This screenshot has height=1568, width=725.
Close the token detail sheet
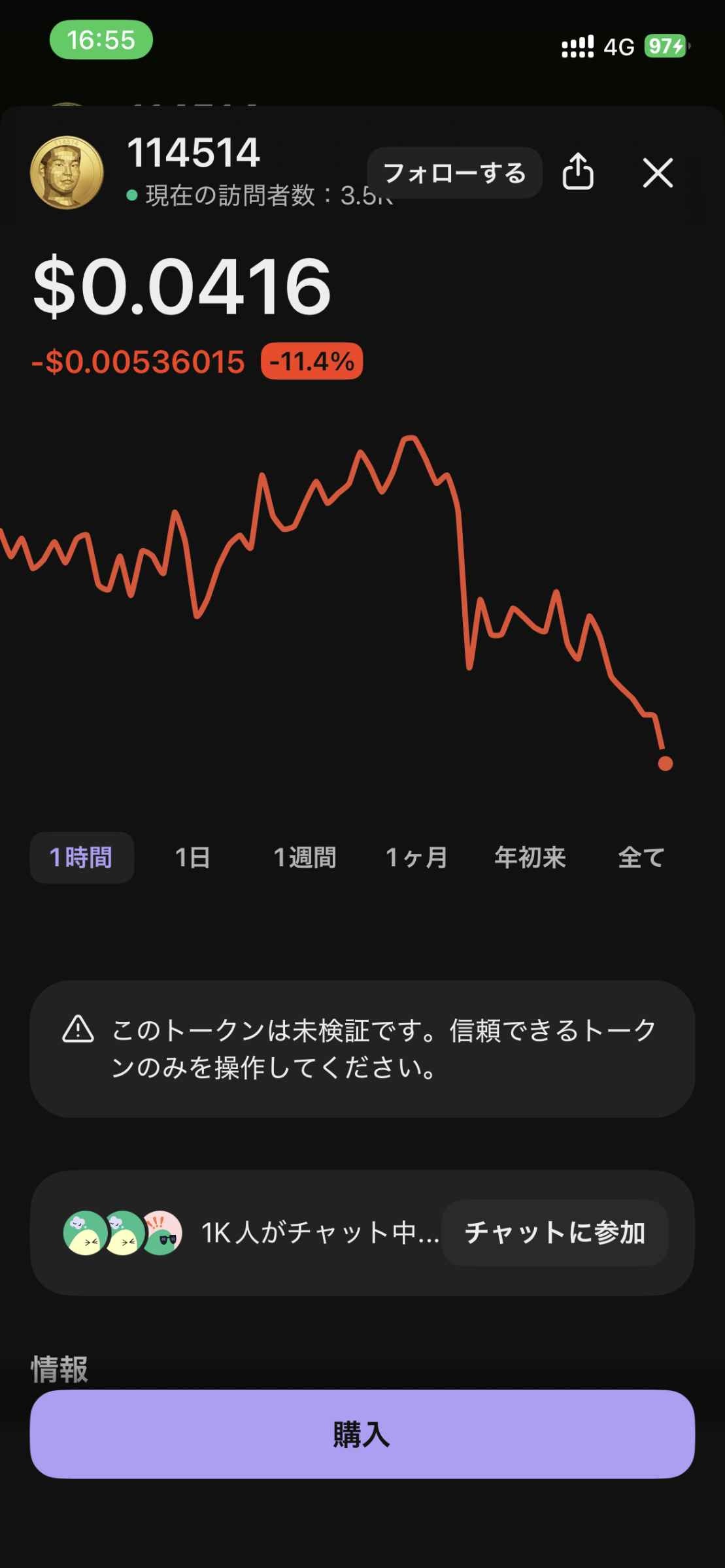(658, 173)
